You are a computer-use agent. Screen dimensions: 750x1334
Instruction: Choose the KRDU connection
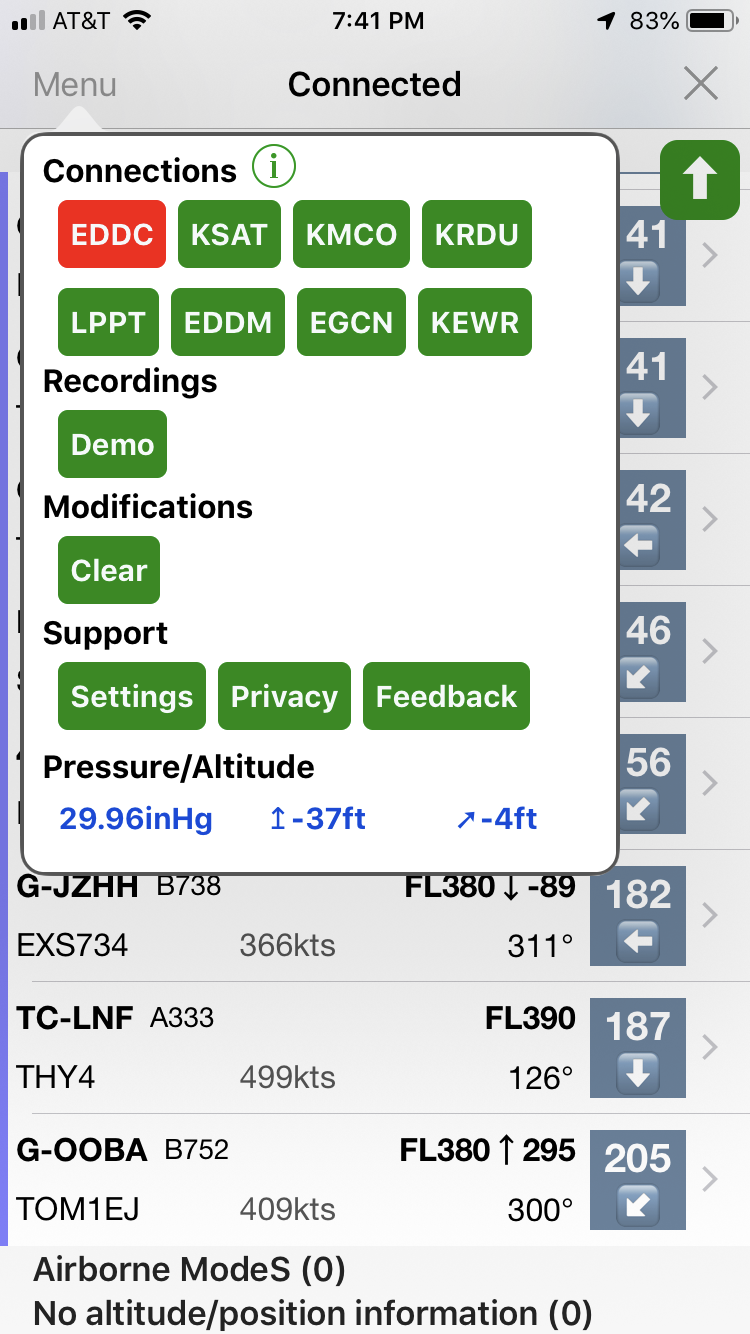pyautogui.click(x=476, y=235)
